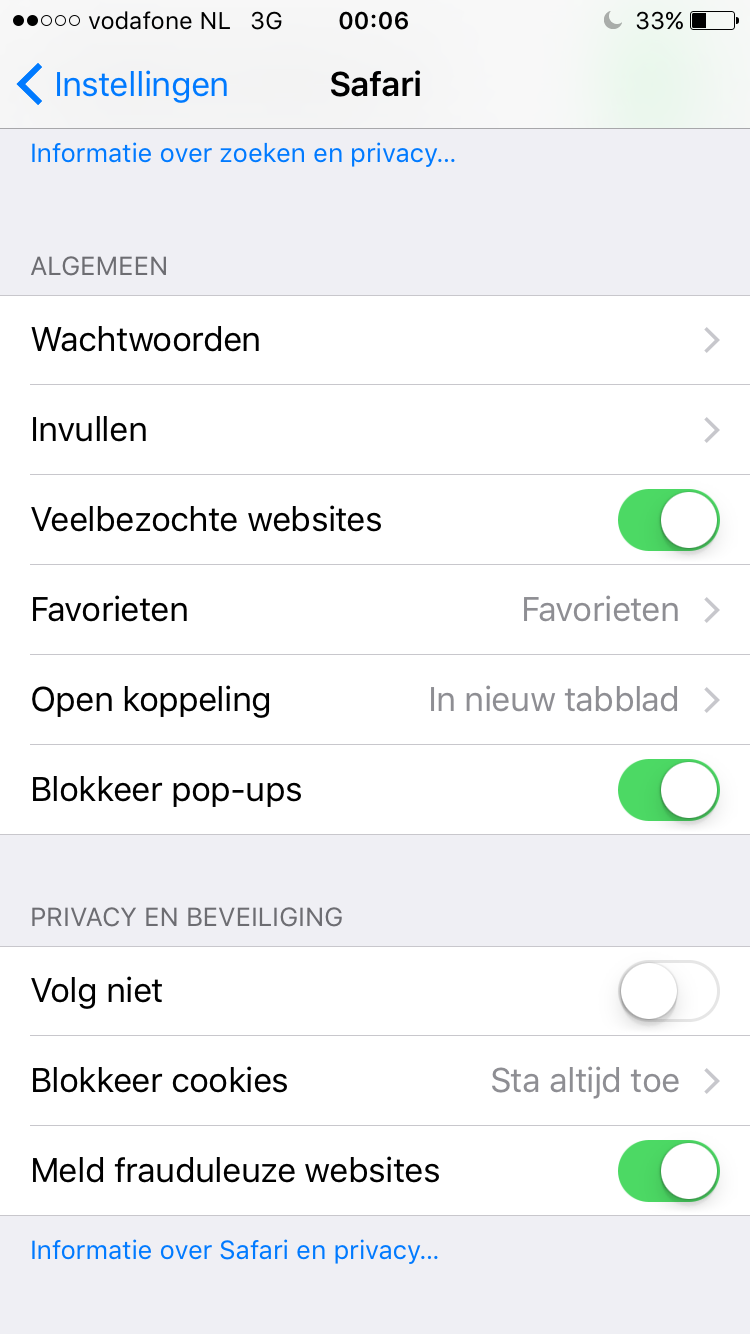Viewport: 750px width, 1334px height.
Task: Change the Open koppeling option
Action: click(375, 700)
